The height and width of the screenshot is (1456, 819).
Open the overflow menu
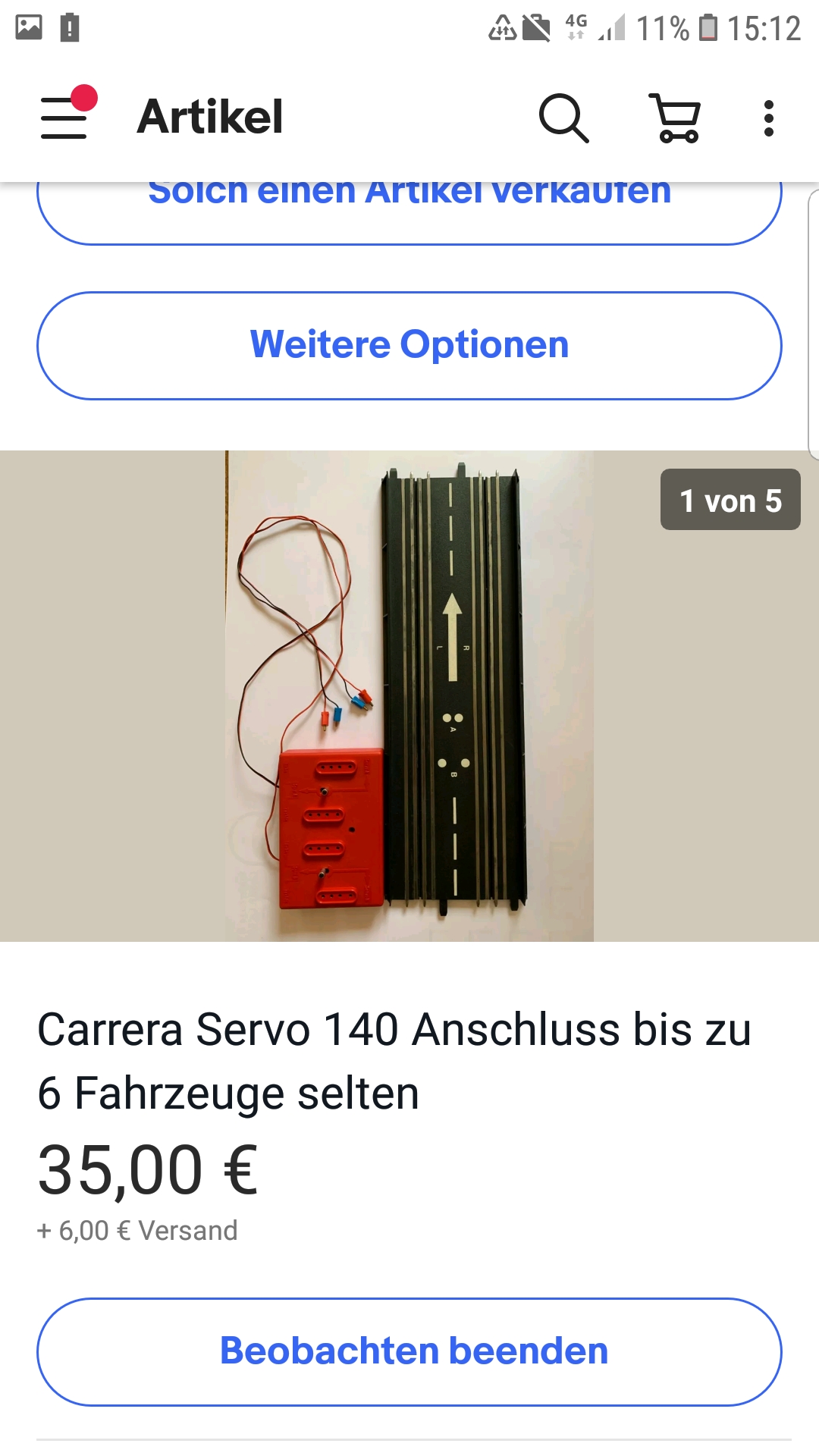(768, 118)
